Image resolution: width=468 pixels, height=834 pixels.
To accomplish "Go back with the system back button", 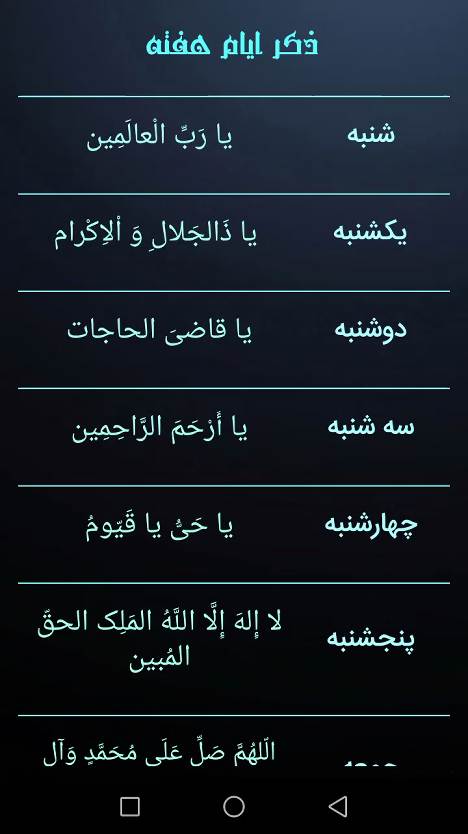I will [x=338, y=806].
